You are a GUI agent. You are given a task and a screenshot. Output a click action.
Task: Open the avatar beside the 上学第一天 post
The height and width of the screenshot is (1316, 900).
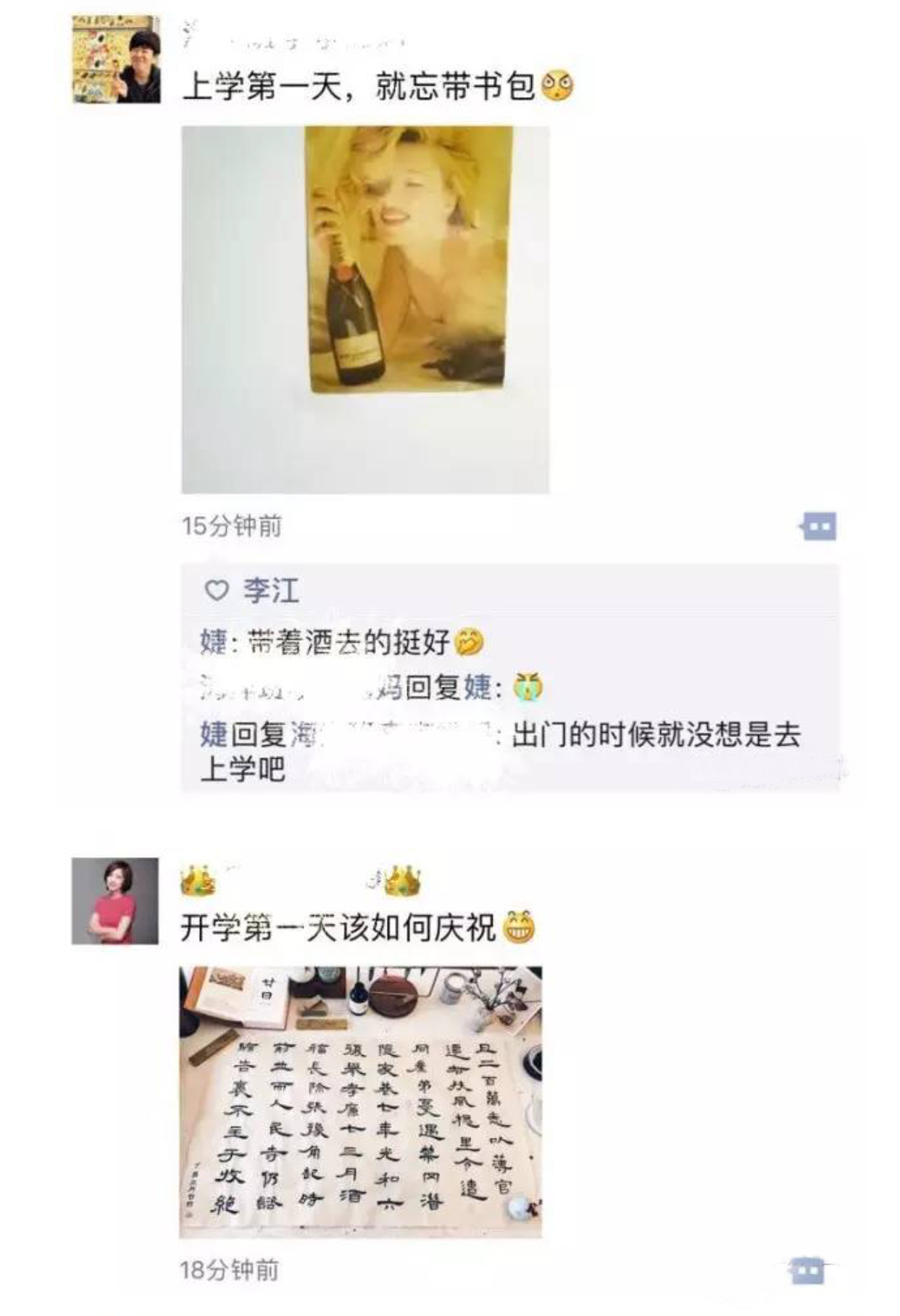(x=116, y=59)
